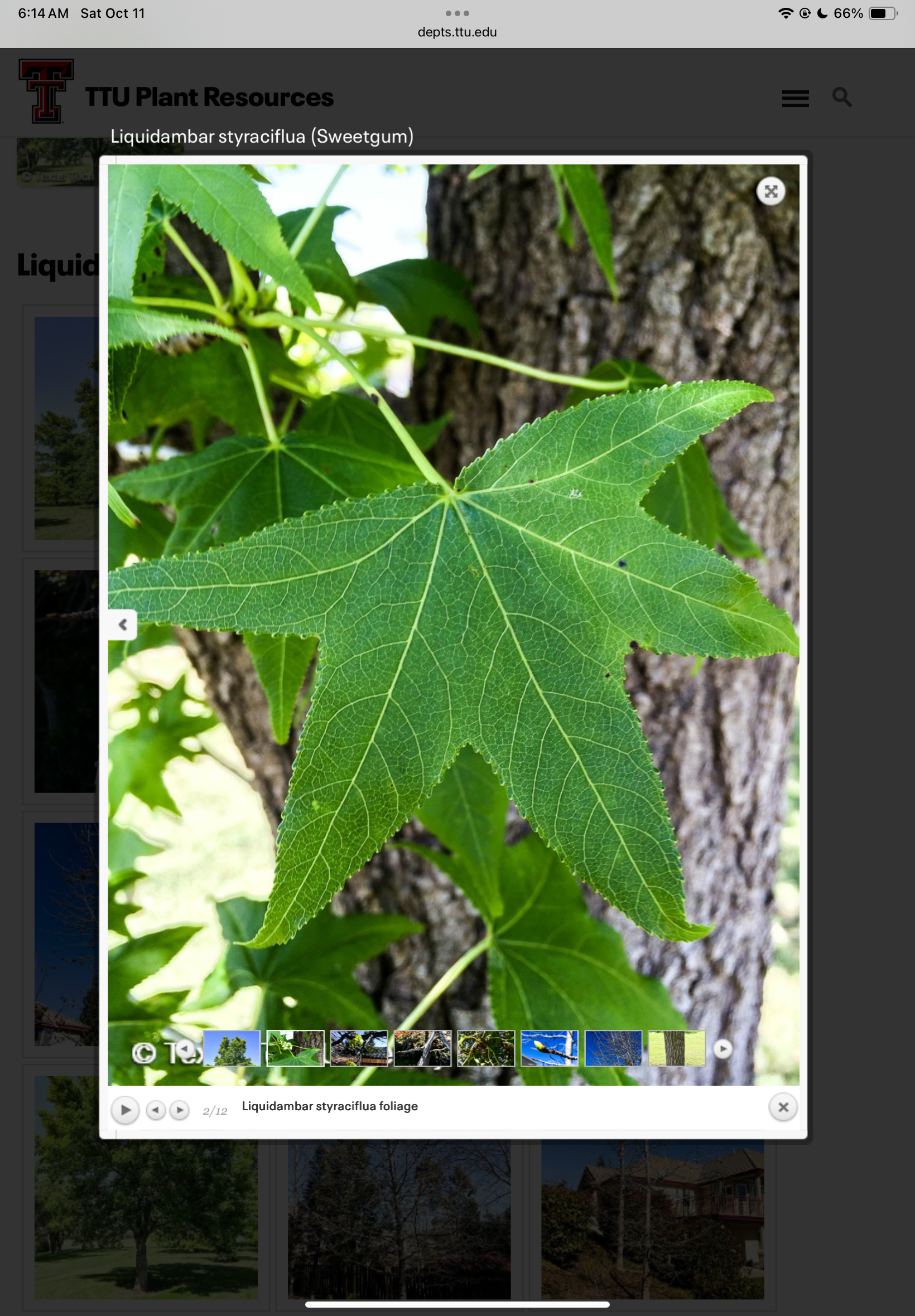Close the image lightbox
This screenshot has height=1316, width=915.
coord(783,1107)
